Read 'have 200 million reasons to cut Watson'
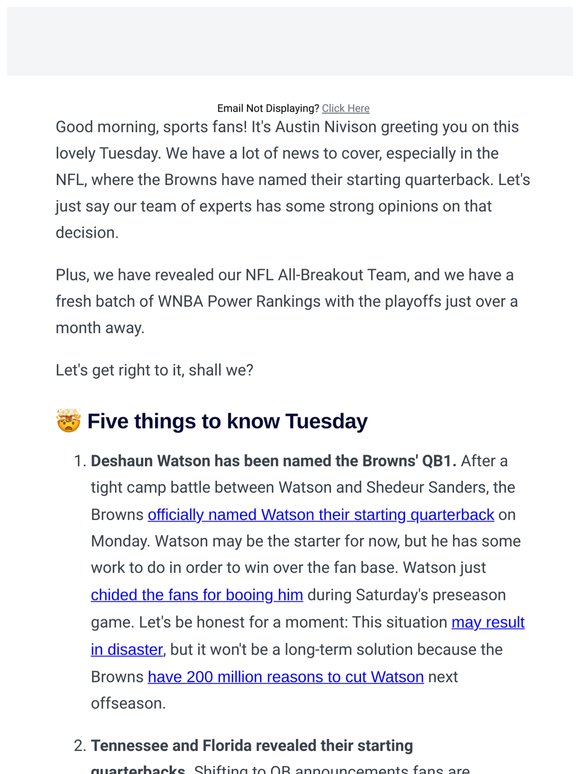This screenshot has width=580, height=774. [286, 676]
